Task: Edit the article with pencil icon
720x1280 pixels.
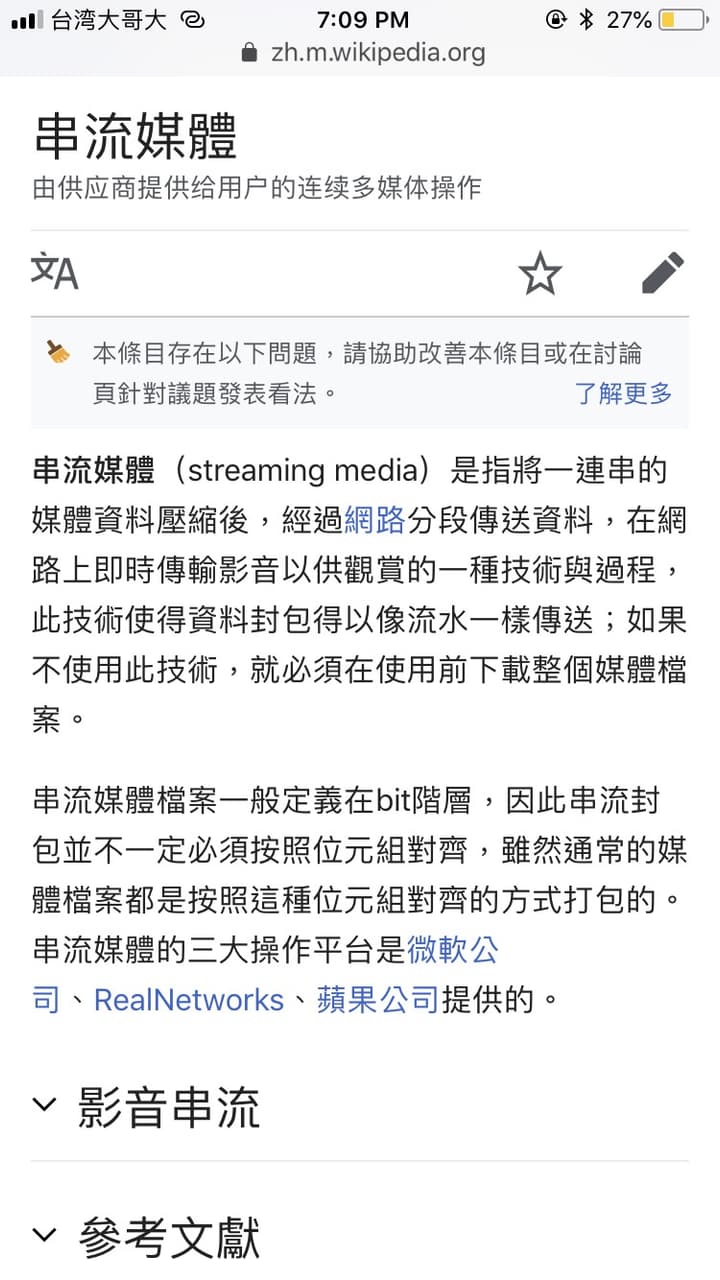Action: tap(663, 272)
